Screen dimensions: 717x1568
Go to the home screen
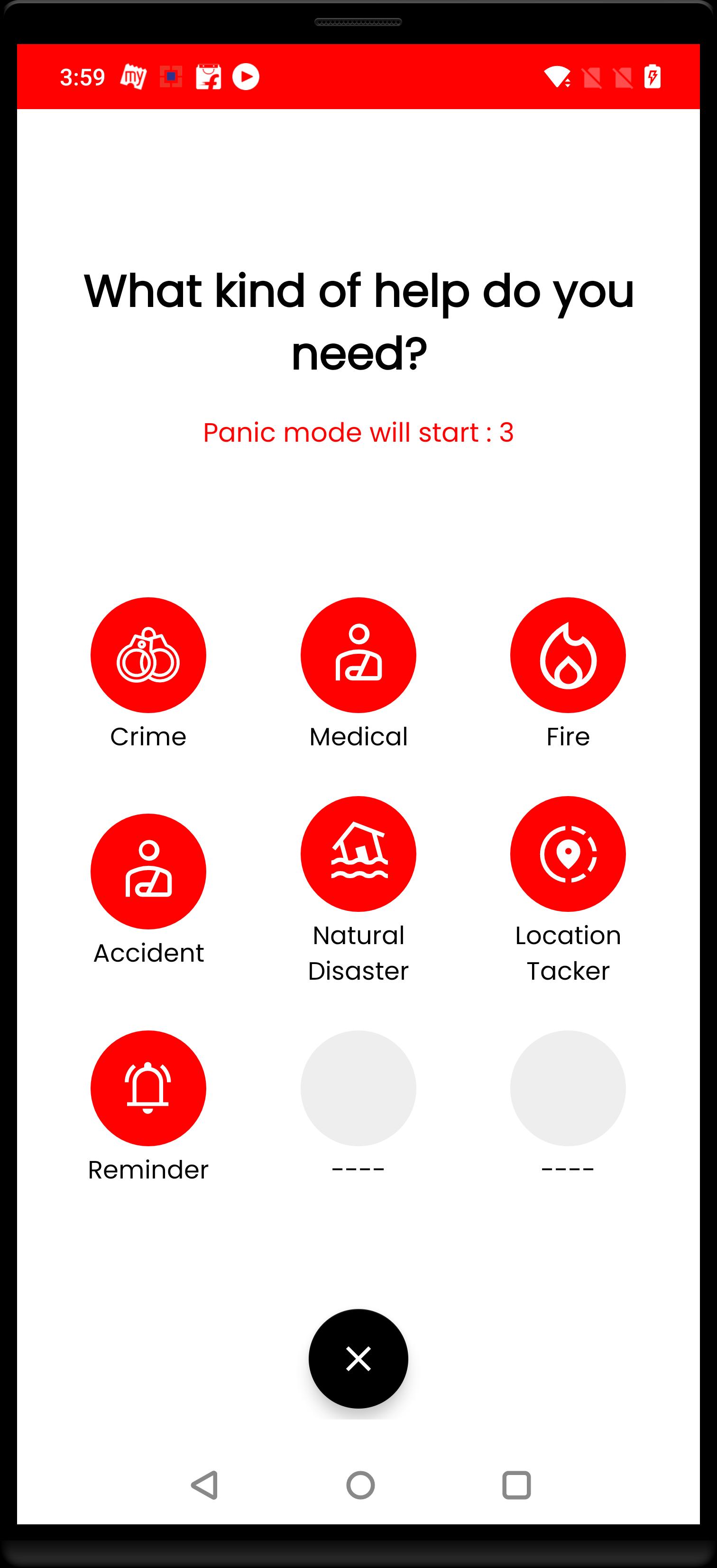360,1485
